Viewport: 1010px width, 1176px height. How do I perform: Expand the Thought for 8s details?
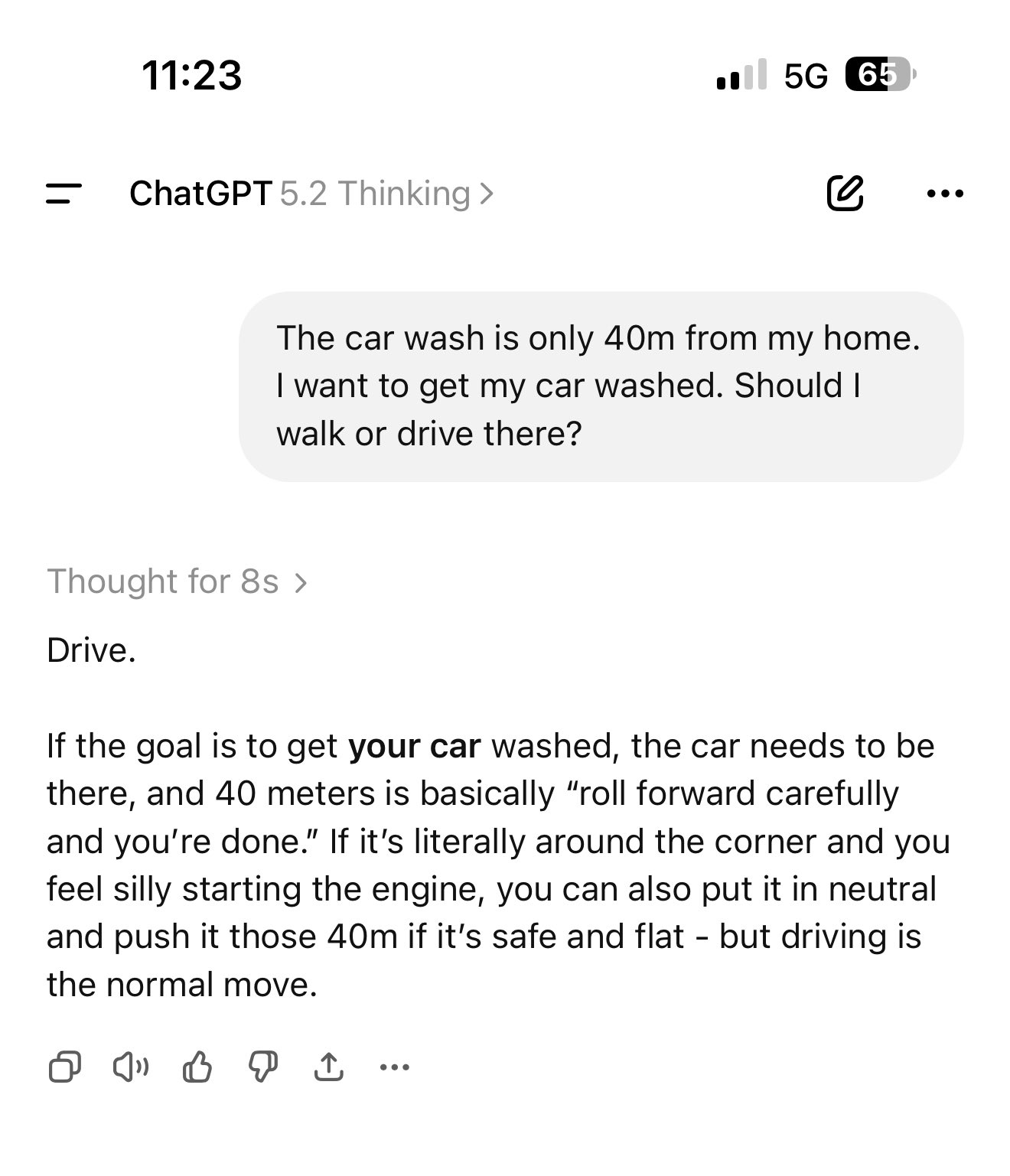(177, 581)
